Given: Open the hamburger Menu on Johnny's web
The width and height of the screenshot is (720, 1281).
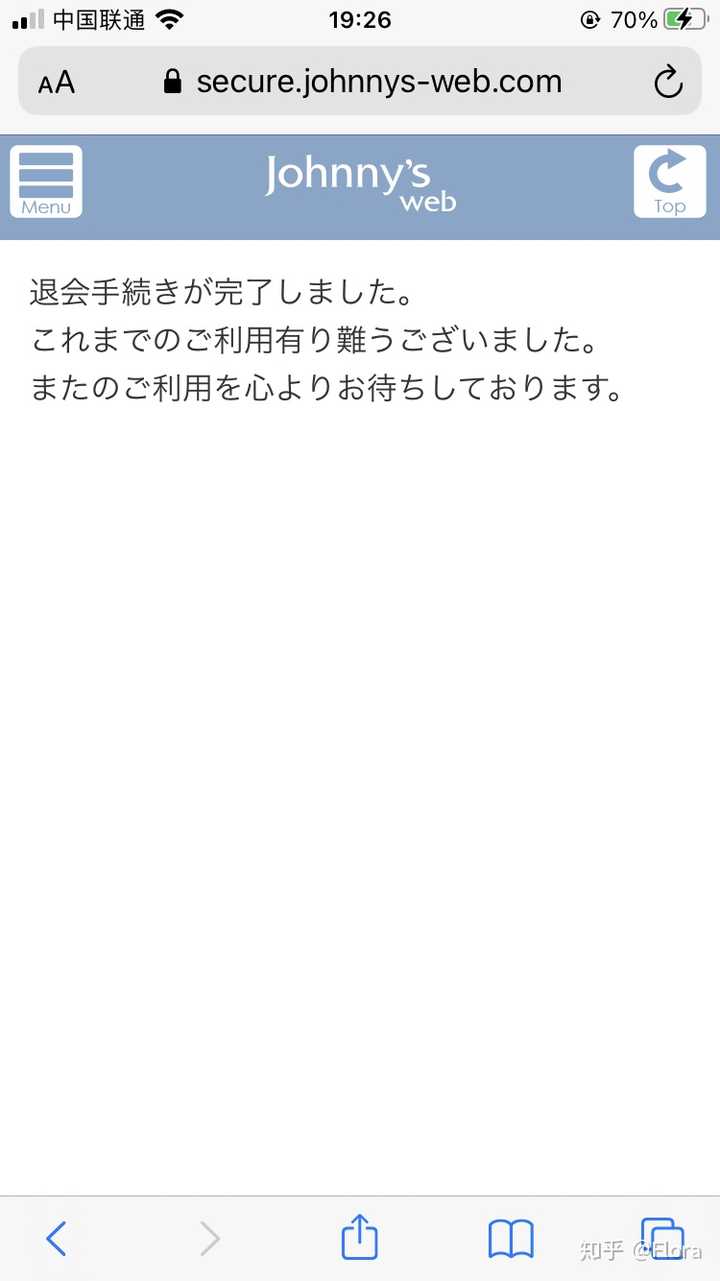Looking at the screenshot, I should pyautogui.click(x=45, y=181).
